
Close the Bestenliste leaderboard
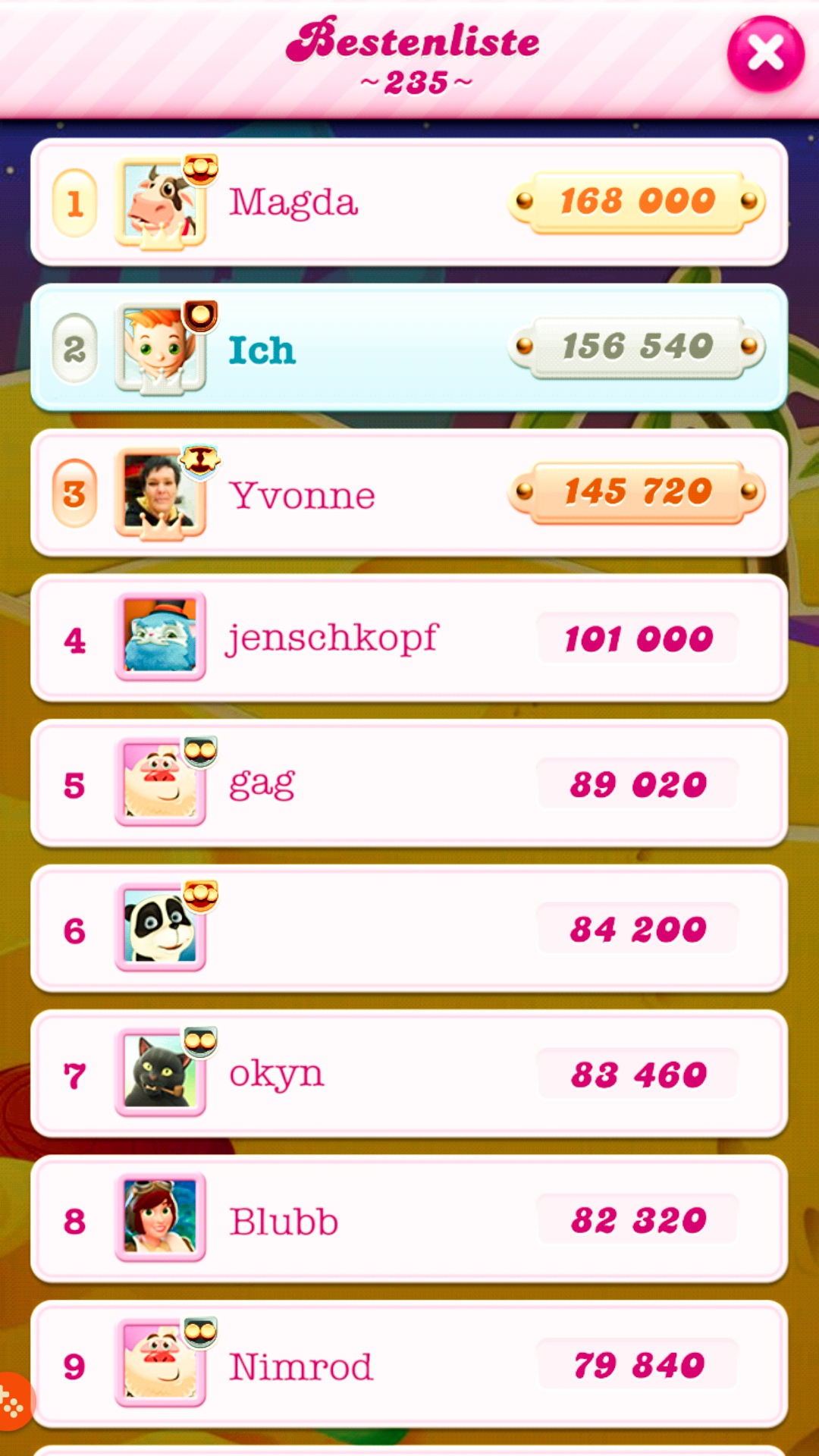[765, 54]
